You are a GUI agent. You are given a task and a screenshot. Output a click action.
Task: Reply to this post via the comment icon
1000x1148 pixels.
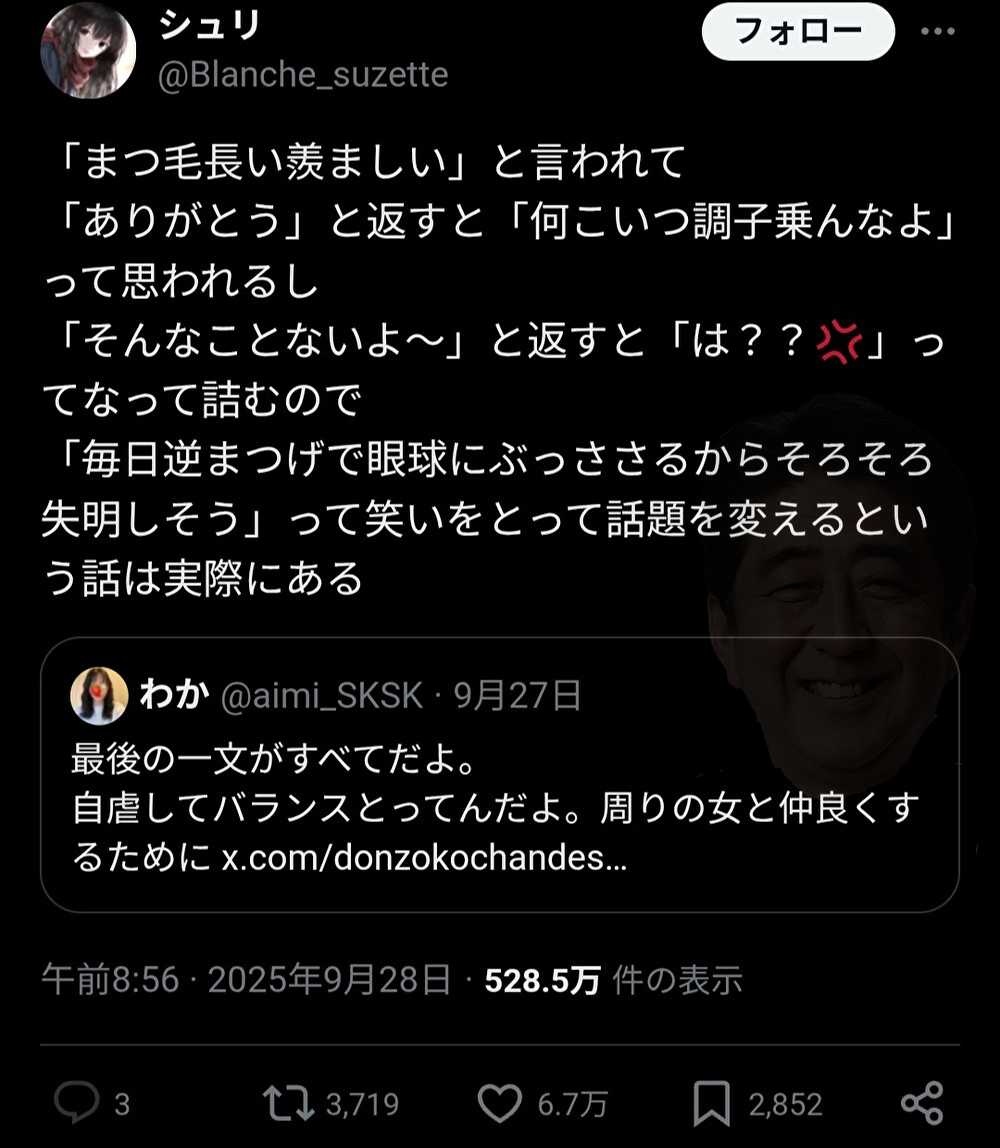[x=76, y=1103]
